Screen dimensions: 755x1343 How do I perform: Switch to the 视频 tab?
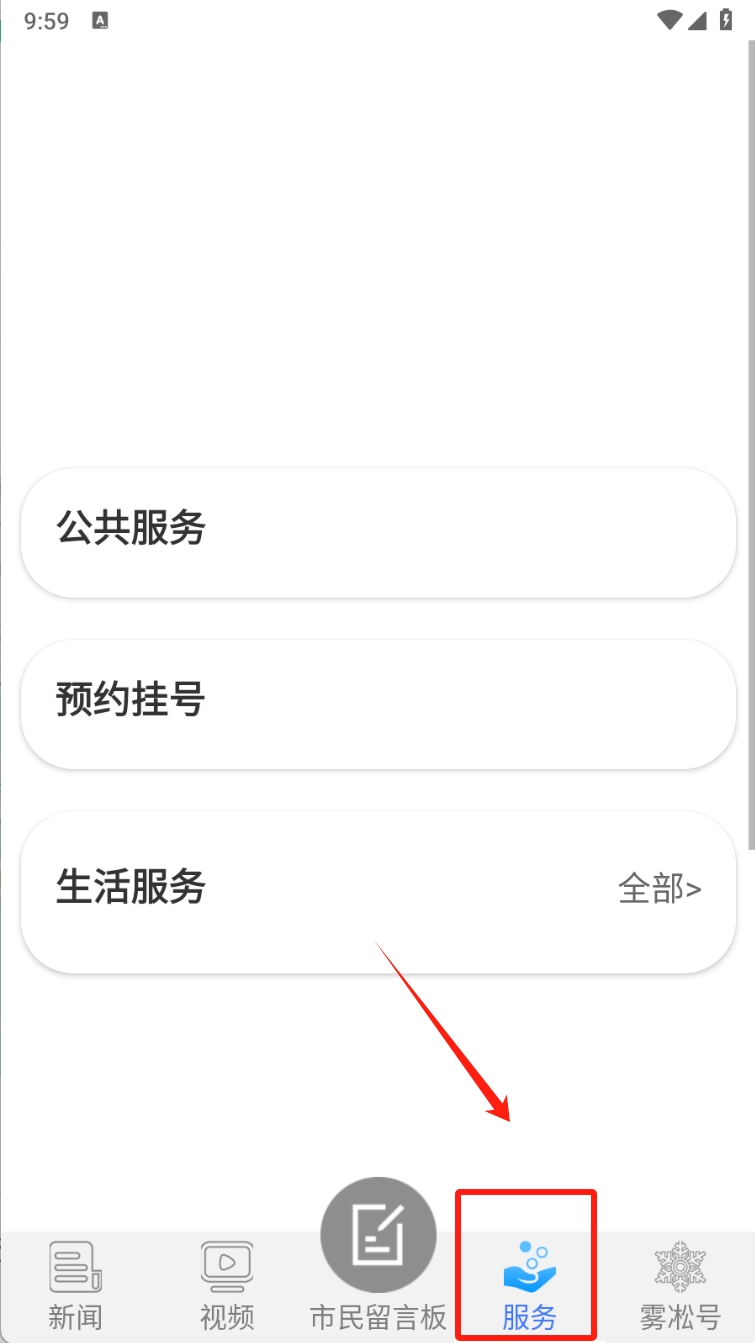coord(227,1285)
